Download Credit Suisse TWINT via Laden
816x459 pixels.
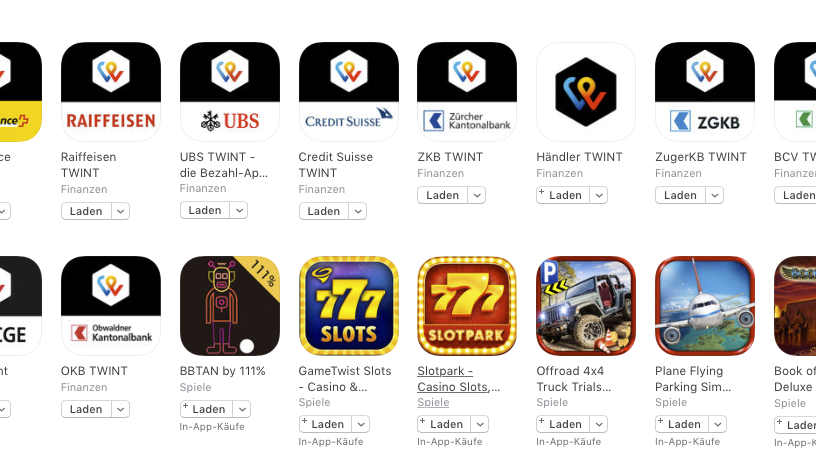coord(324,211)
